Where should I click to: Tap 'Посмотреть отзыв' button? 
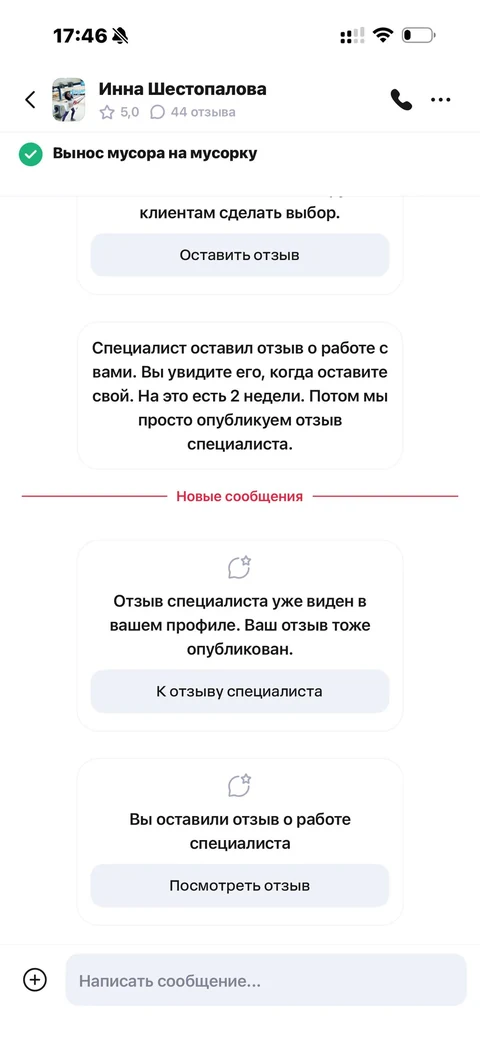coord(240,886)
